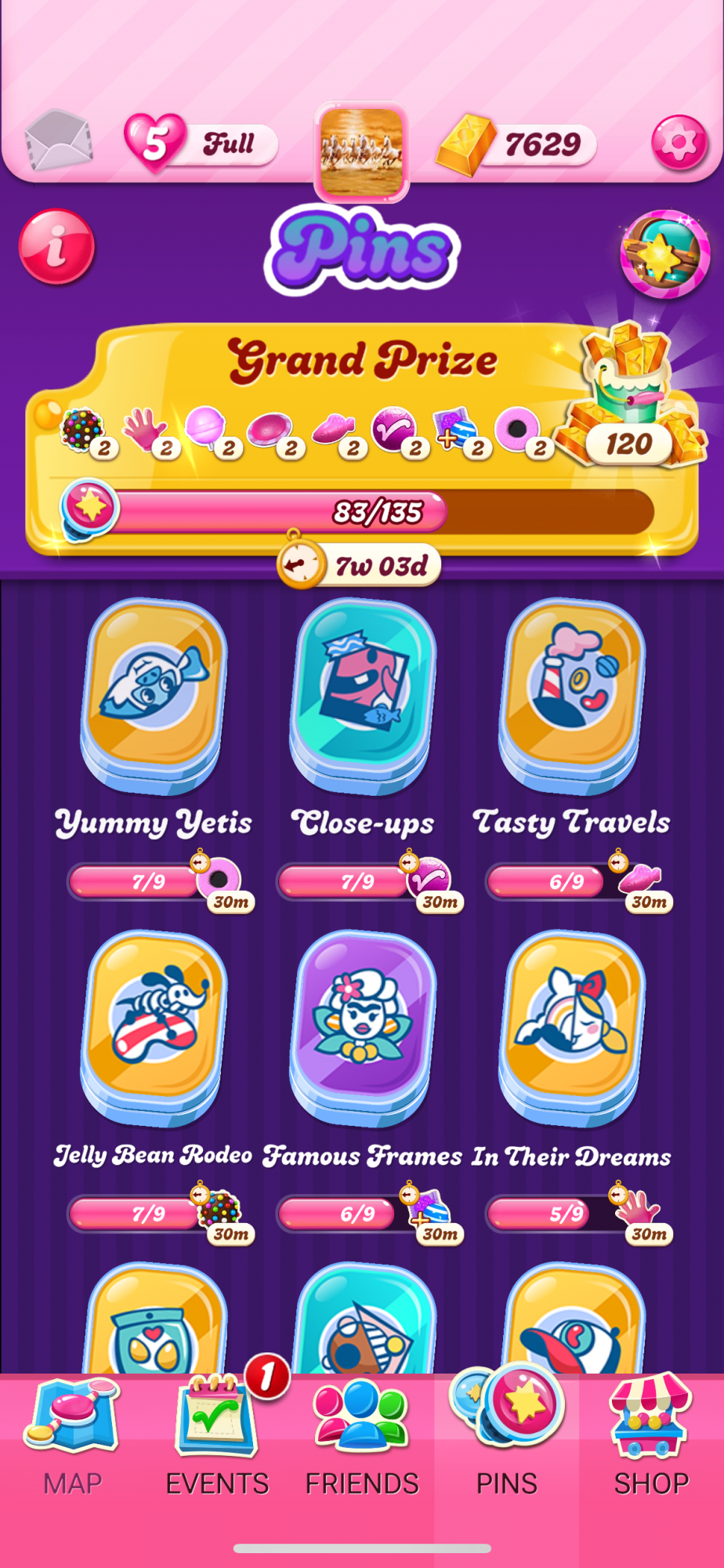
Task: Open the player profile picture
Action: tap(362, 151)
